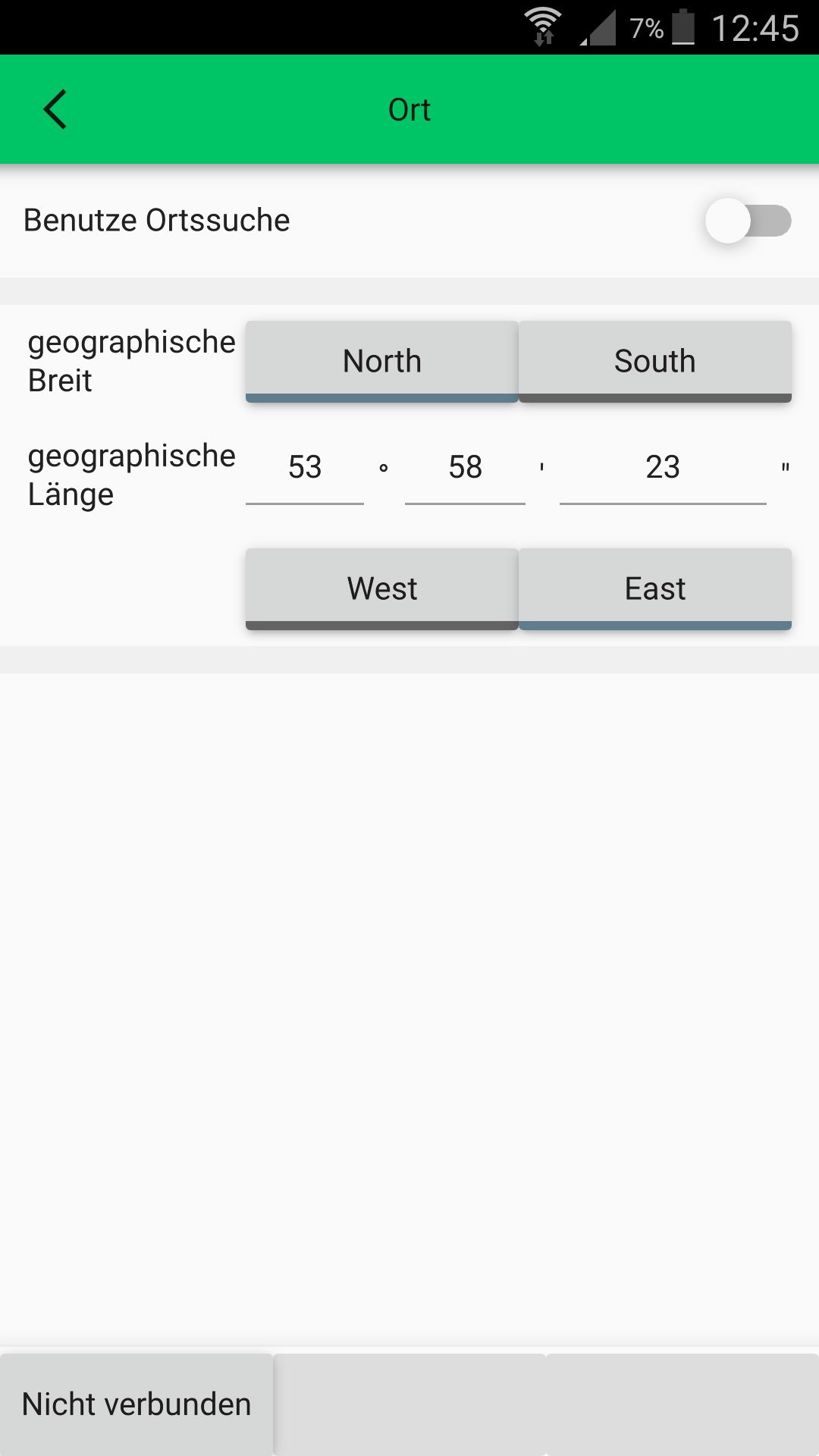Viewport: 819px width, 1456px height.
Task: Edit the minutes field showing 58
Action: 465,467
